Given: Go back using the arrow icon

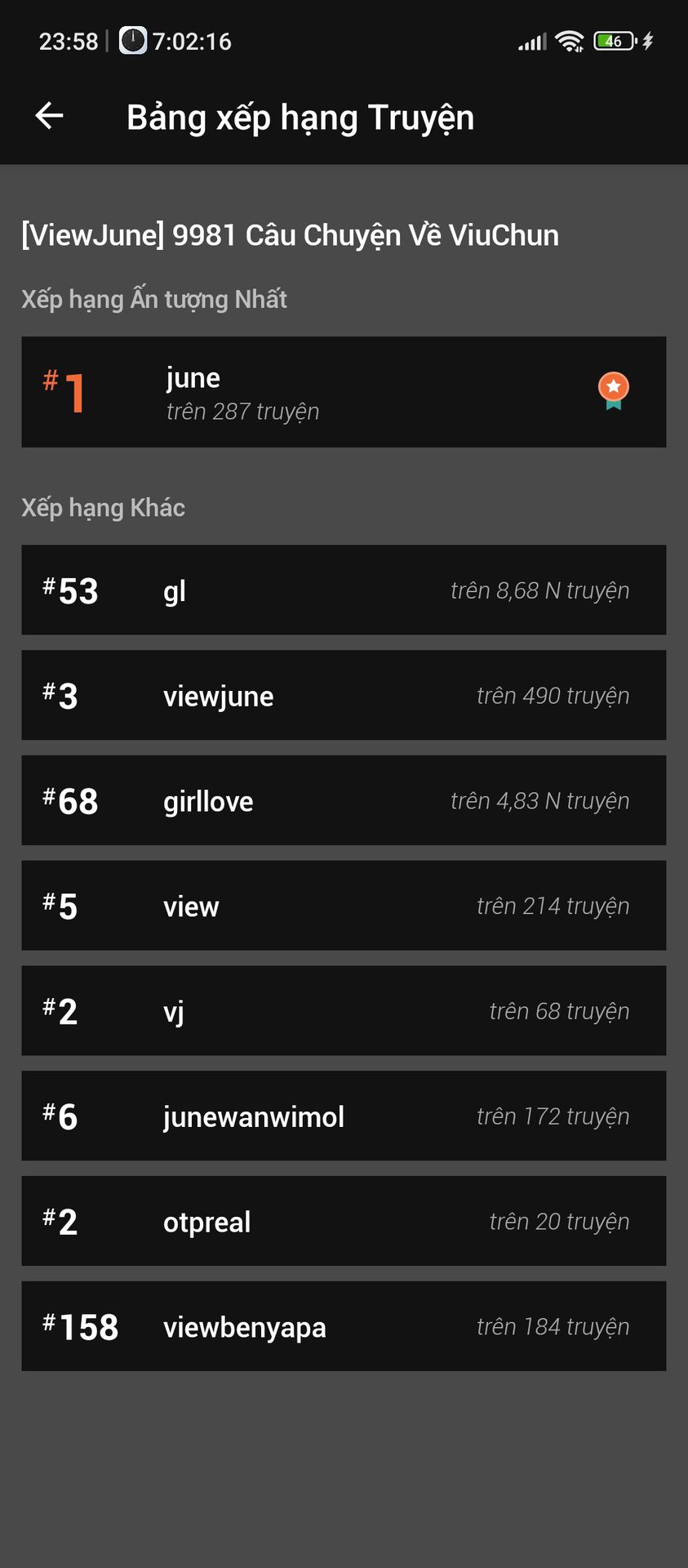Looking at the screenshot, I should 49,116.
